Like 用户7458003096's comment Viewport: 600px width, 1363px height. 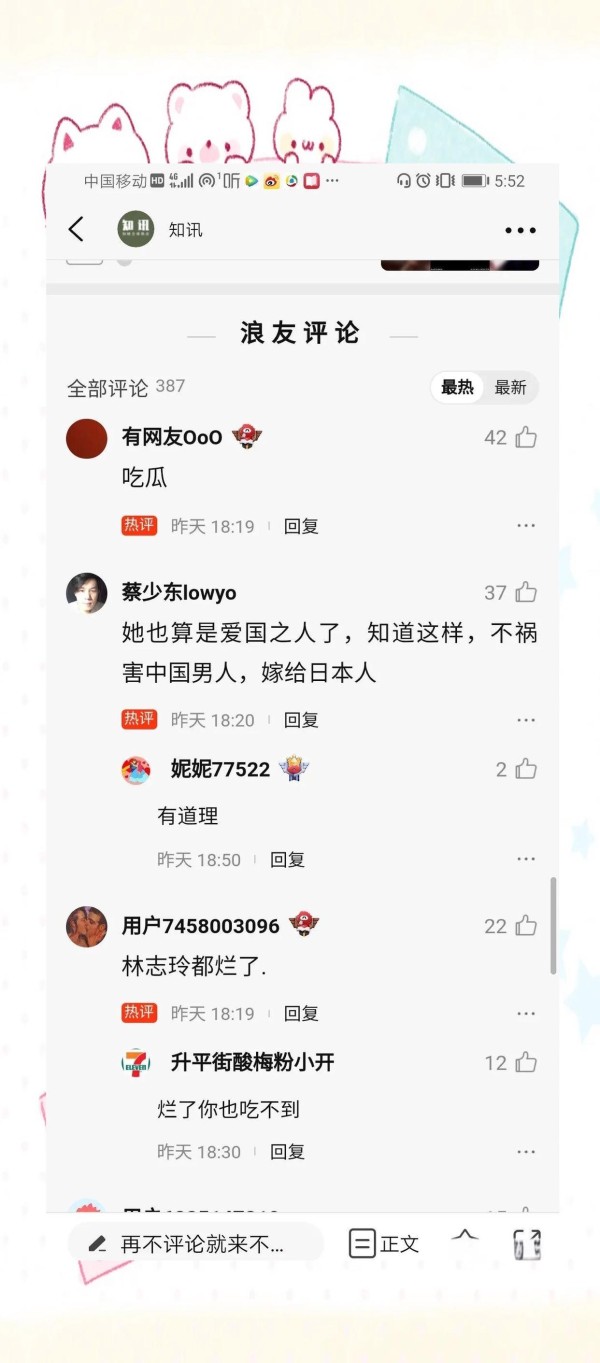526,926
